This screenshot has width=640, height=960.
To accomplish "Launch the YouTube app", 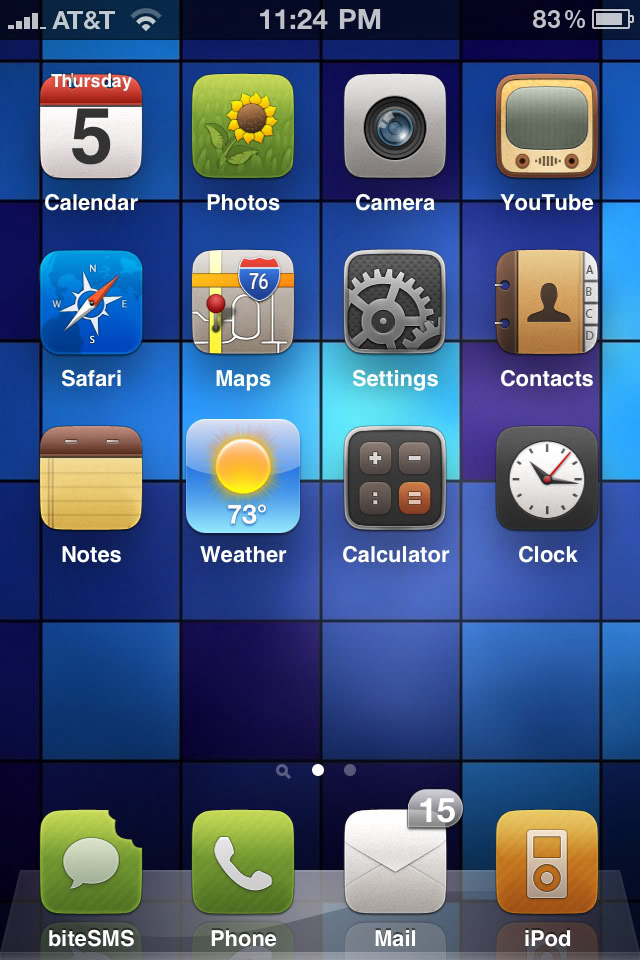I will [x=547, y=127].
